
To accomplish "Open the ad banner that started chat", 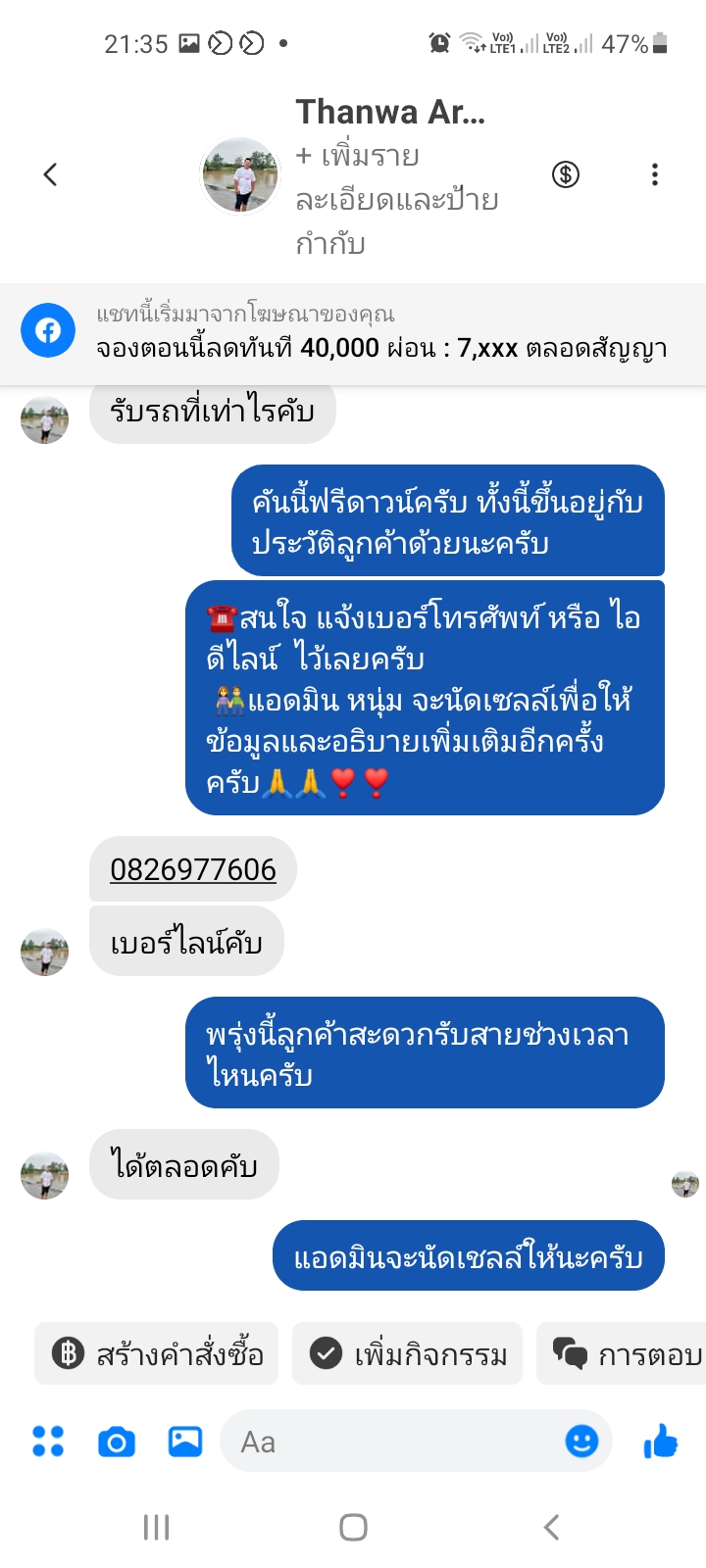I will pos(353,333).
